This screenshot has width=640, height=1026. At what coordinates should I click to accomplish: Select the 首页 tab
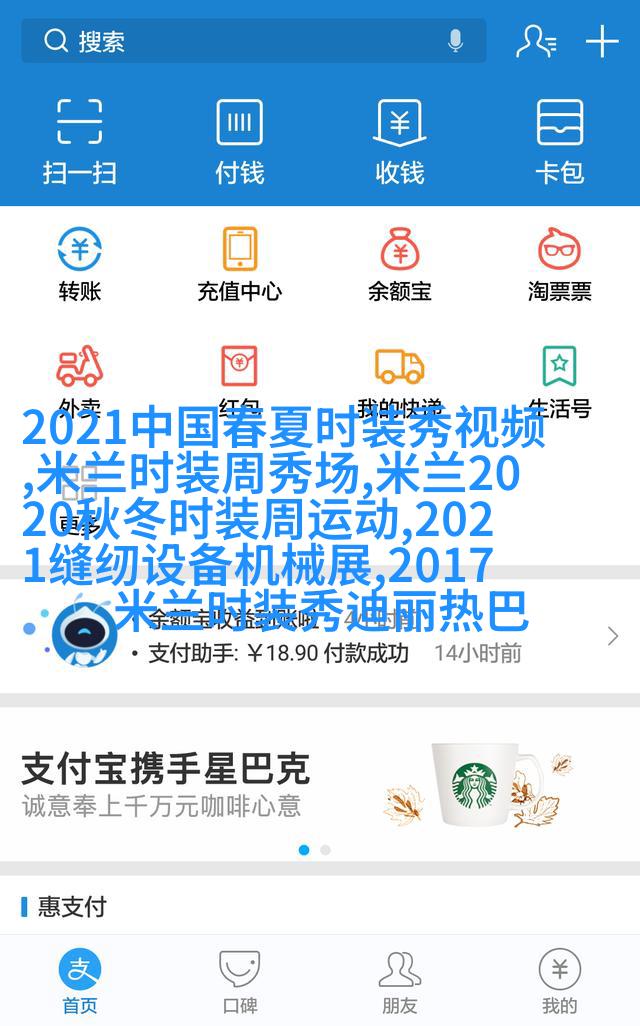(80, 981)
